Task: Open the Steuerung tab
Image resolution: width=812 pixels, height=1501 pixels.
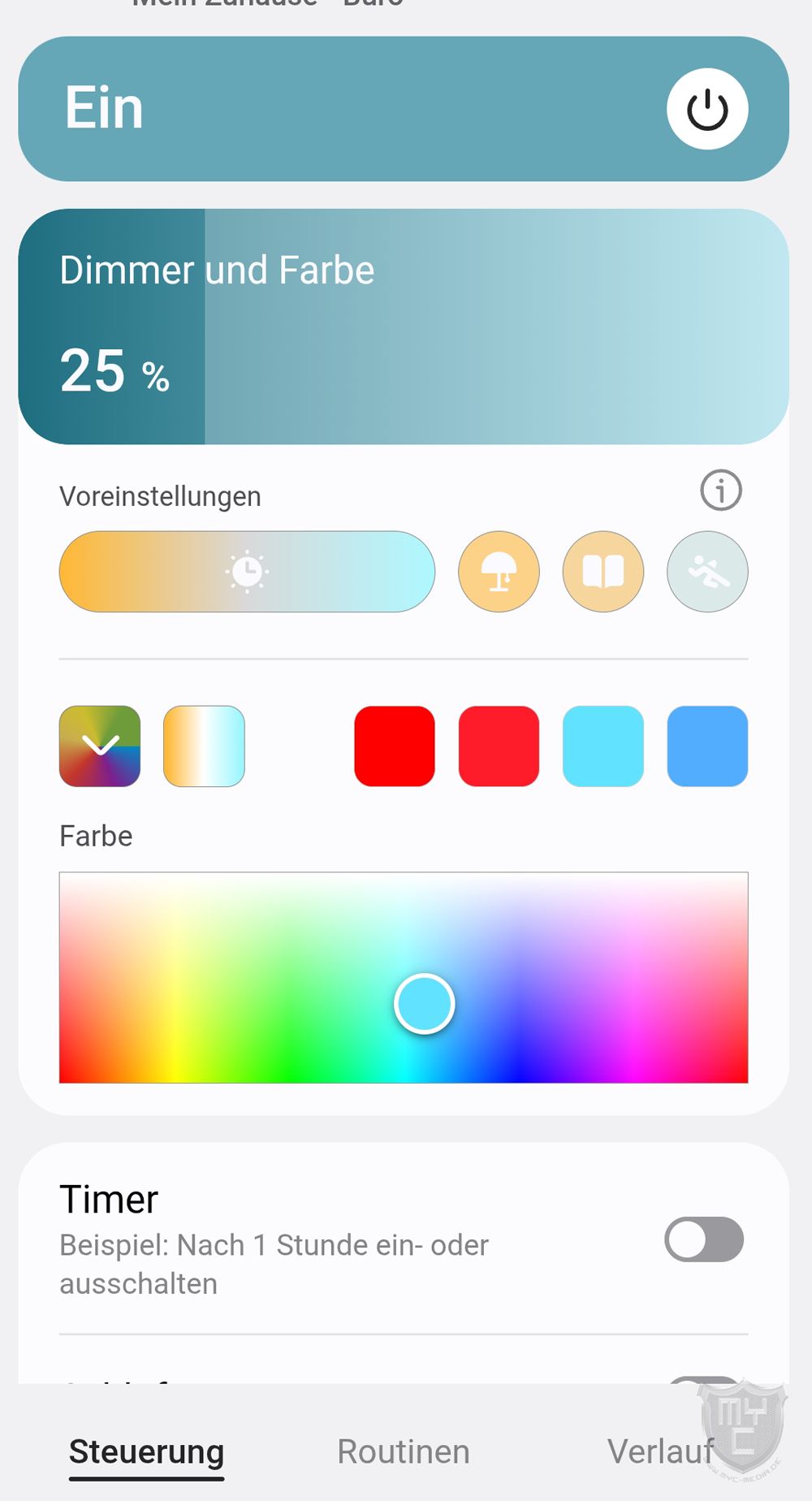Action: click(x=146, y=1452)
